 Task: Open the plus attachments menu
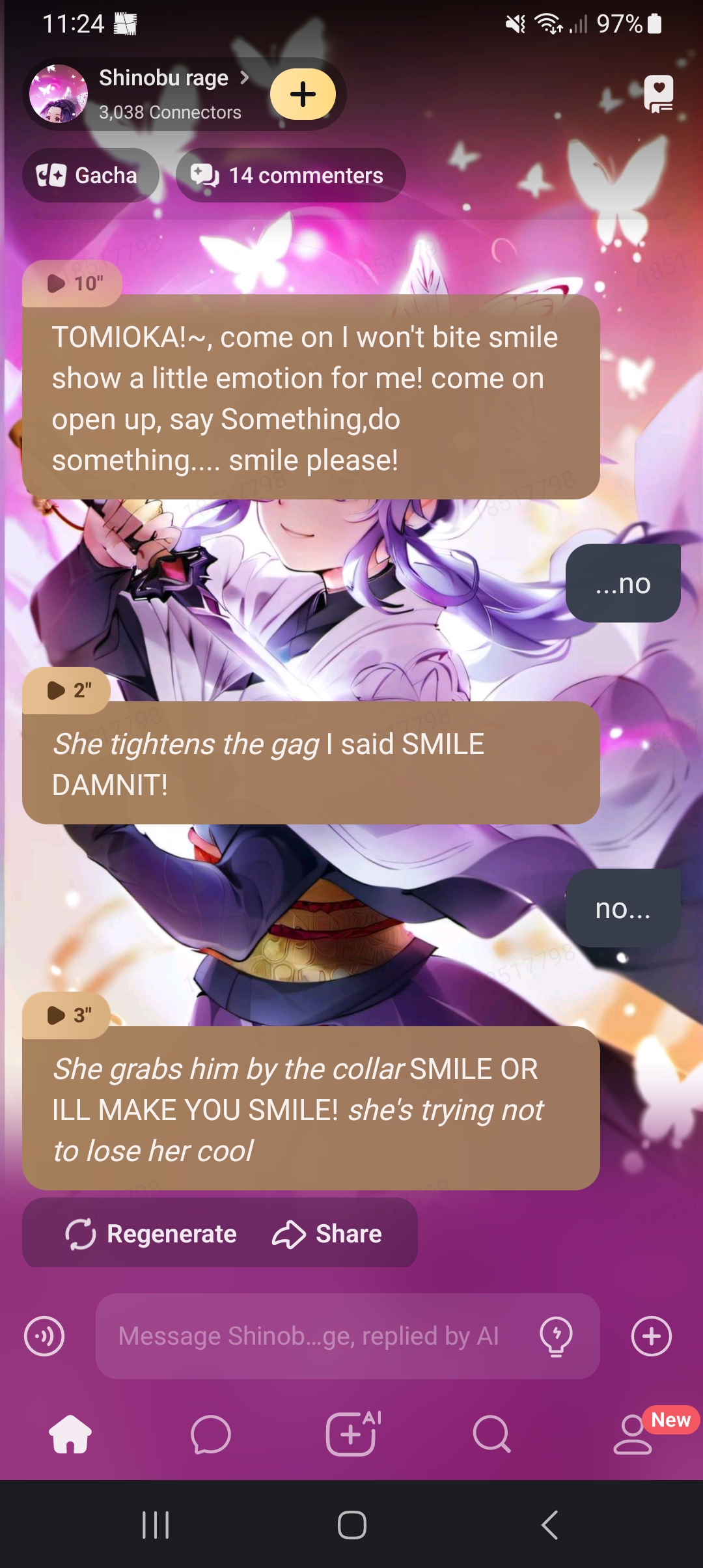click(x=651, y=1336)
